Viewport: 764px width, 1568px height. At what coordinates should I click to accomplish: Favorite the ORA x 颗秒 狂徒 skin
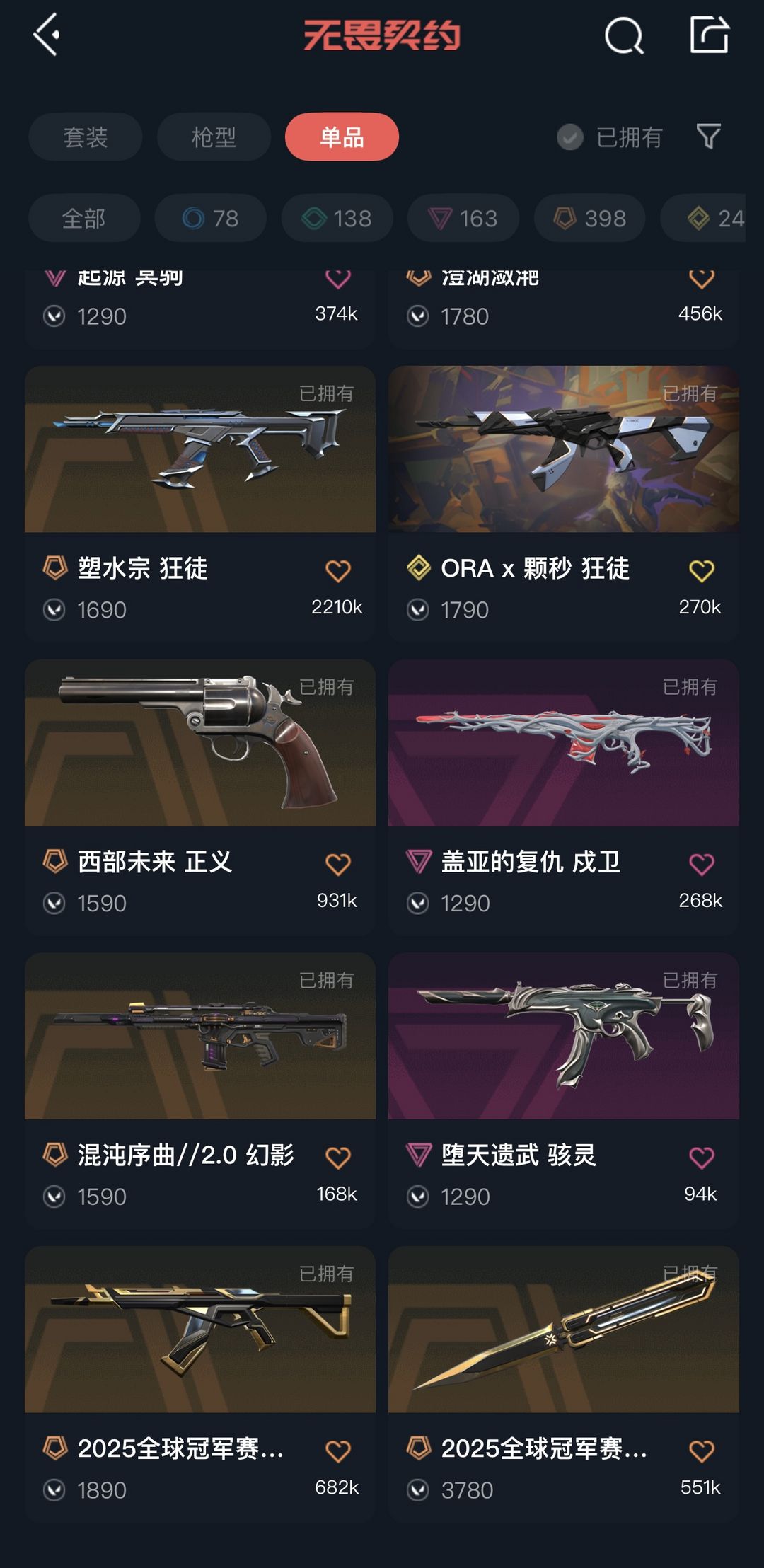(x=701, y=570)
